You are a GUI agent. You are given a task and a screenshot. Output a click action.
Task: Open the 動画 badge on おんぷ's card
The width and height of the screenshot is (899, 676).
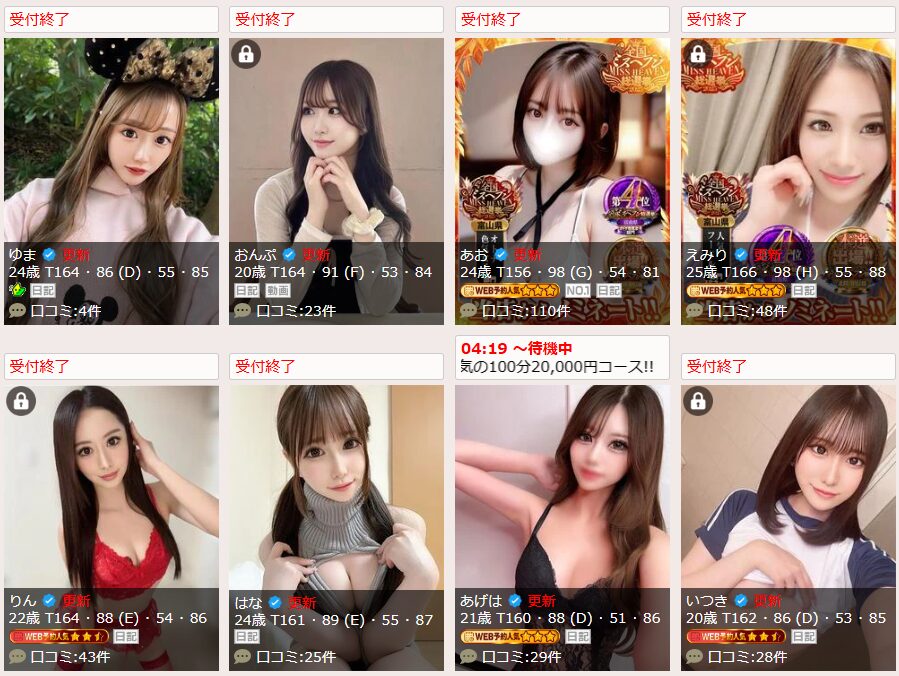pyautogui.click(x=277, y=290)
